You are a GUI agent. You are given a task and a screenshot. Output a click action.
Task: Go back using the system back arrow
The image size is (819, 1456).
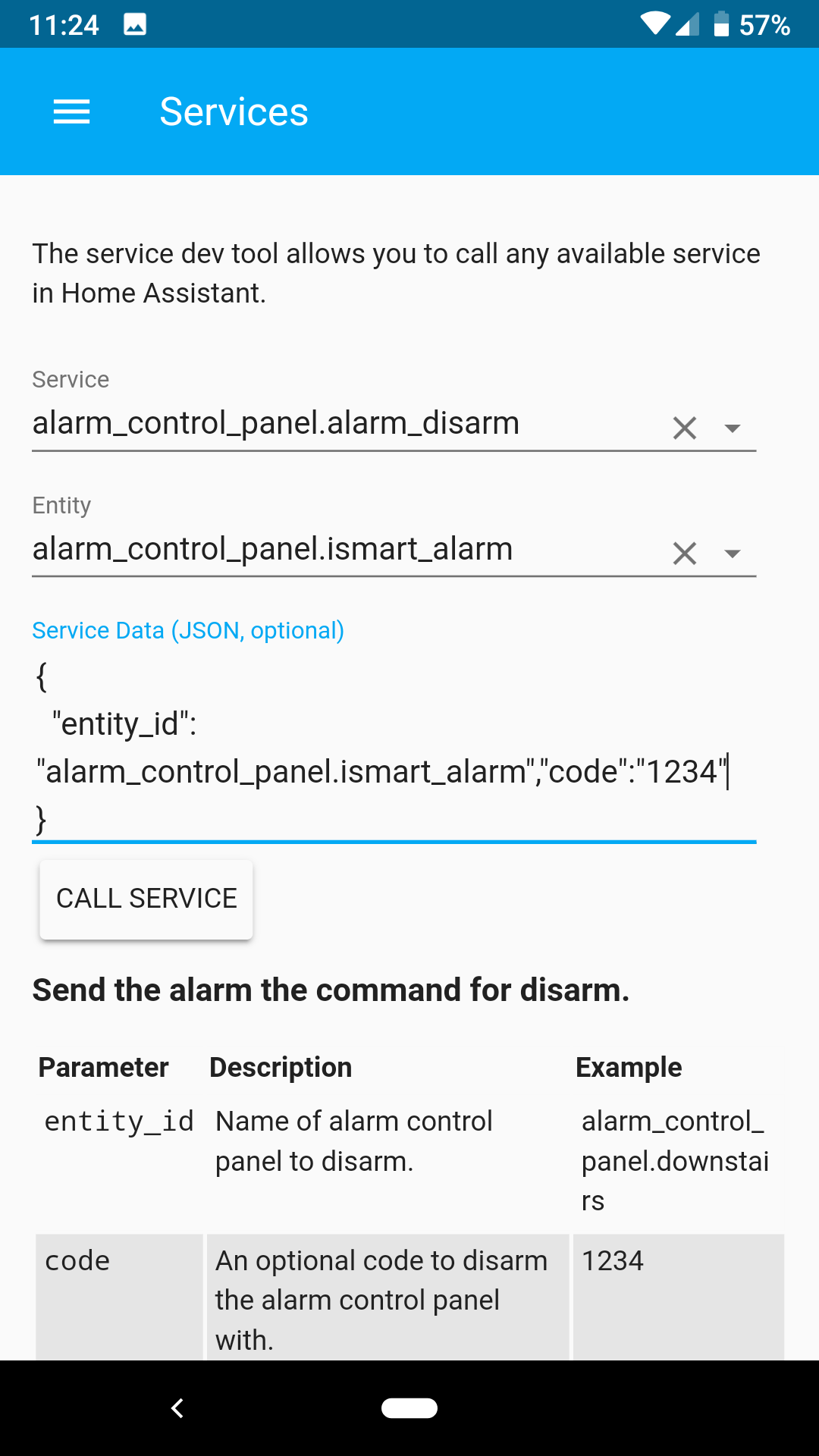[177, 1408]
